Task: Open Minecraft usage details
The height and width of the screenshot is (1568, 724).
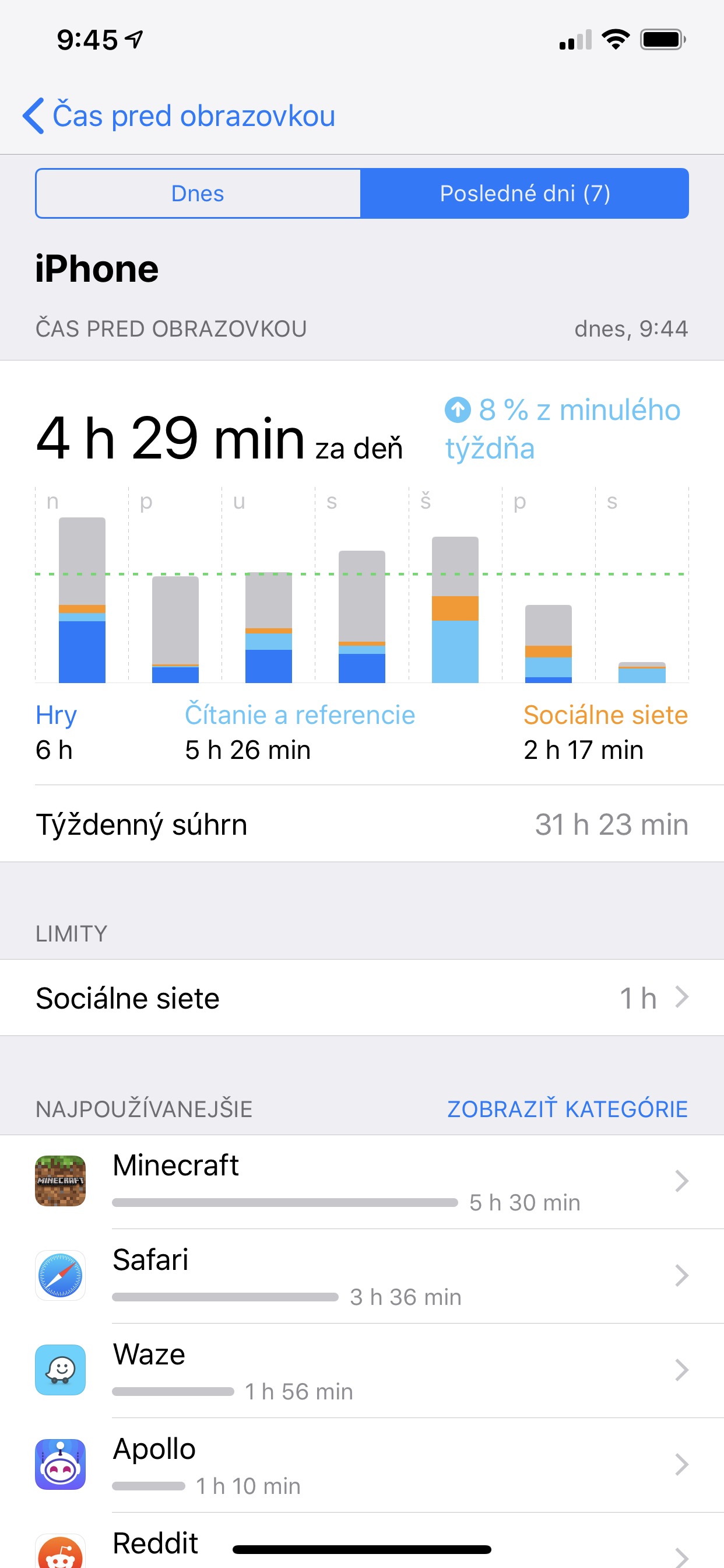Action: tap(362, 1182)
